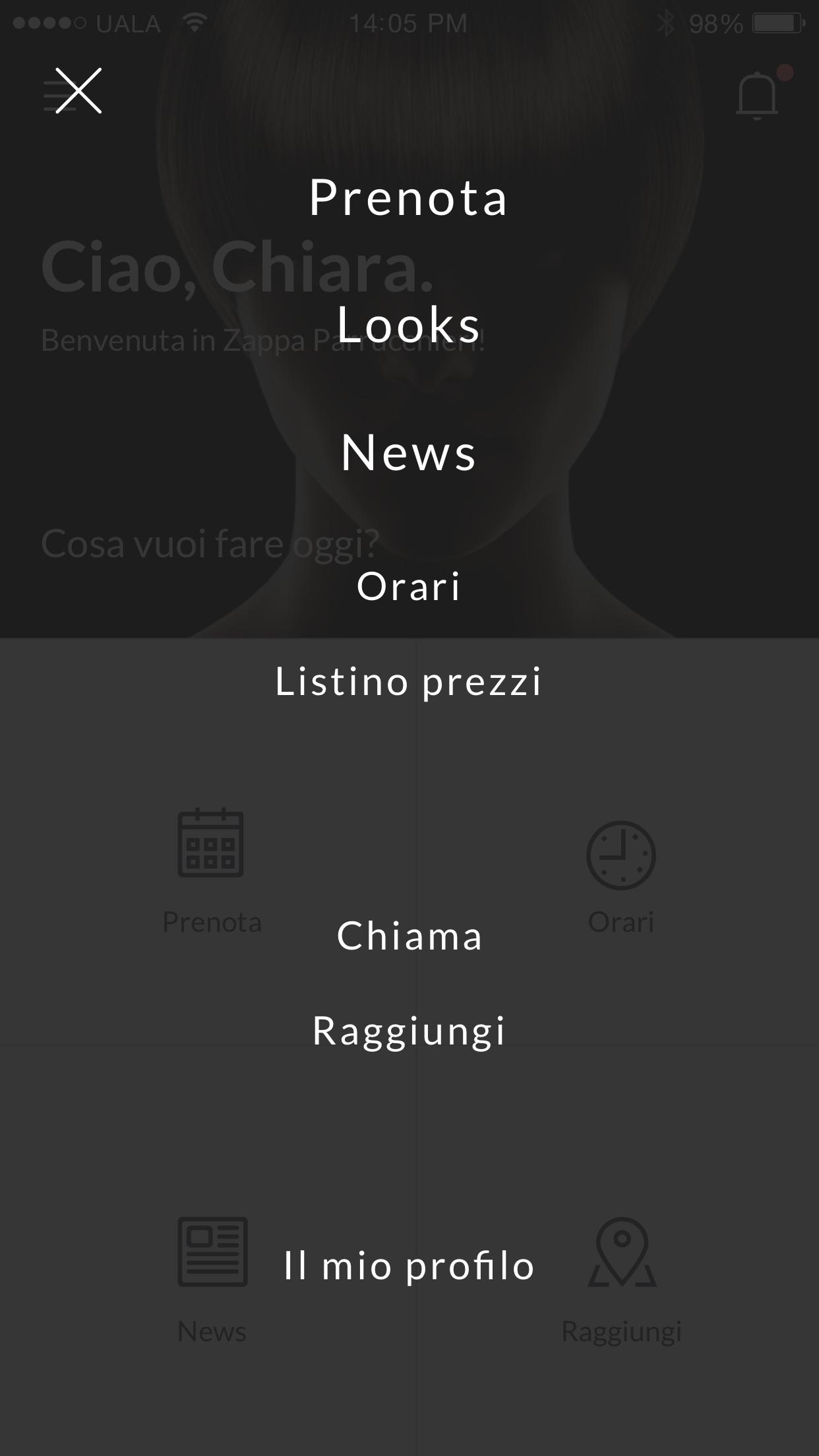The width and height of the screenshot is (819, 1456).
Task: Tap the Bluetooth icon in the status bar
Action: point(667,22)
